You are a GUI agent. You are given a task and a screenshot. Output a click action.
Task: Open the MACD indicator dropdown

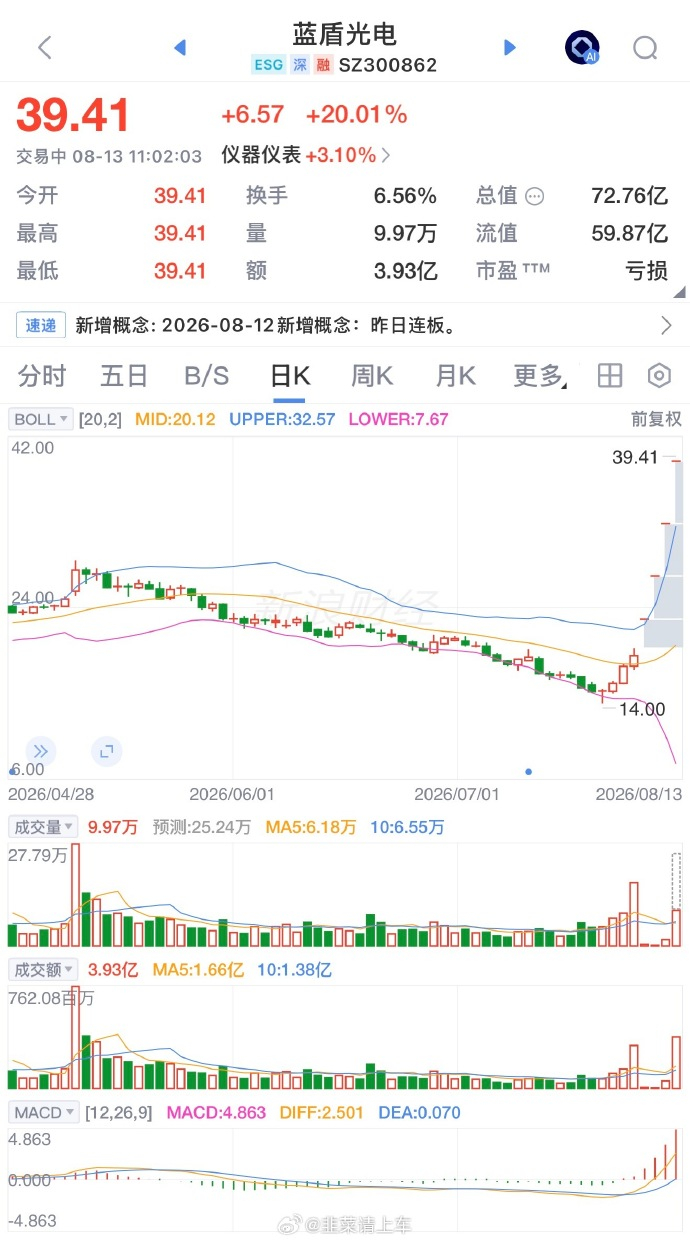tap(43, 1112)
